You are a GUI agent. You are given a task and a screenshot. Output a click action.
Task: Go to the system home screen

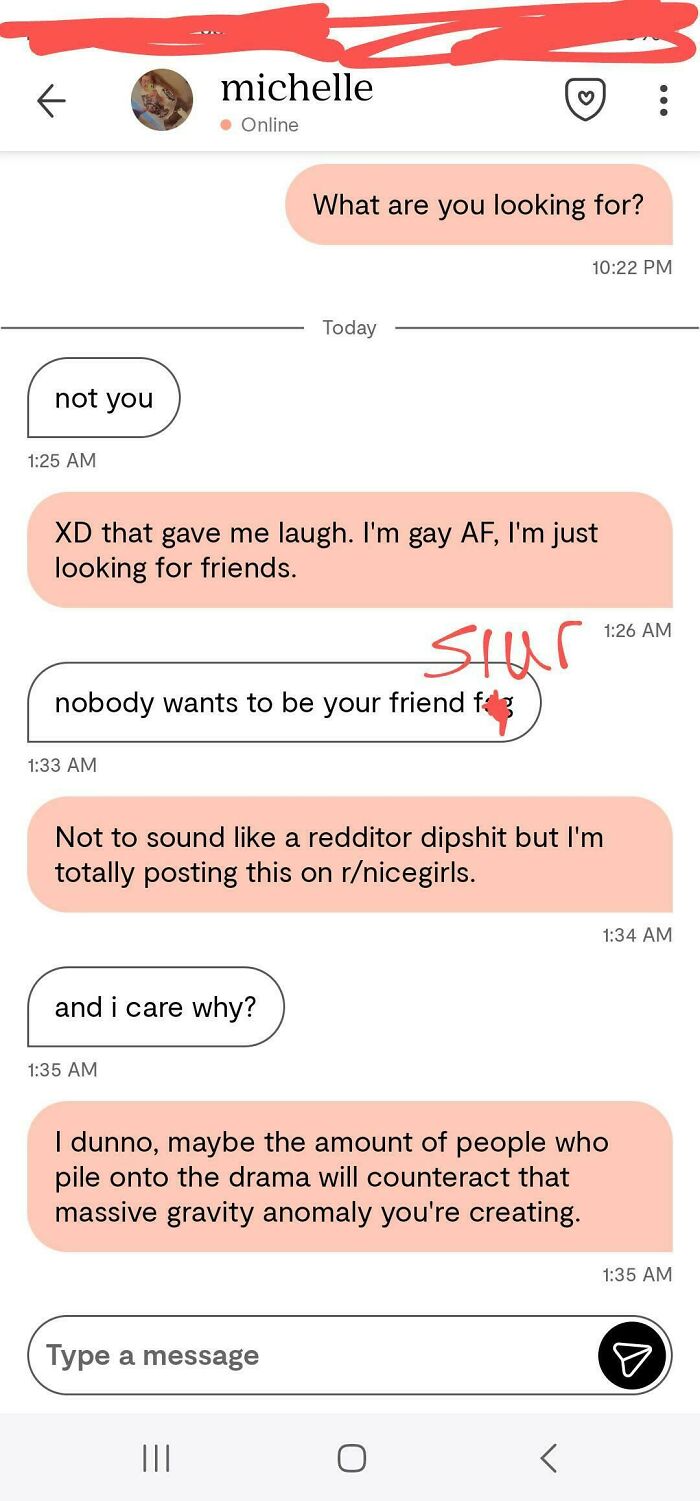coord(351,1458)
